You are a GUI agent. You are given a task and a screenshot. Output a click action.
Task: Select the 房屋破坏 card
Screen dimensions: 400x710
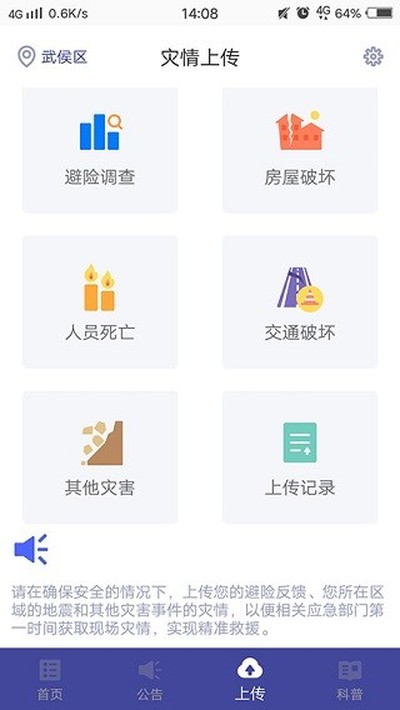tap(300, 150)
